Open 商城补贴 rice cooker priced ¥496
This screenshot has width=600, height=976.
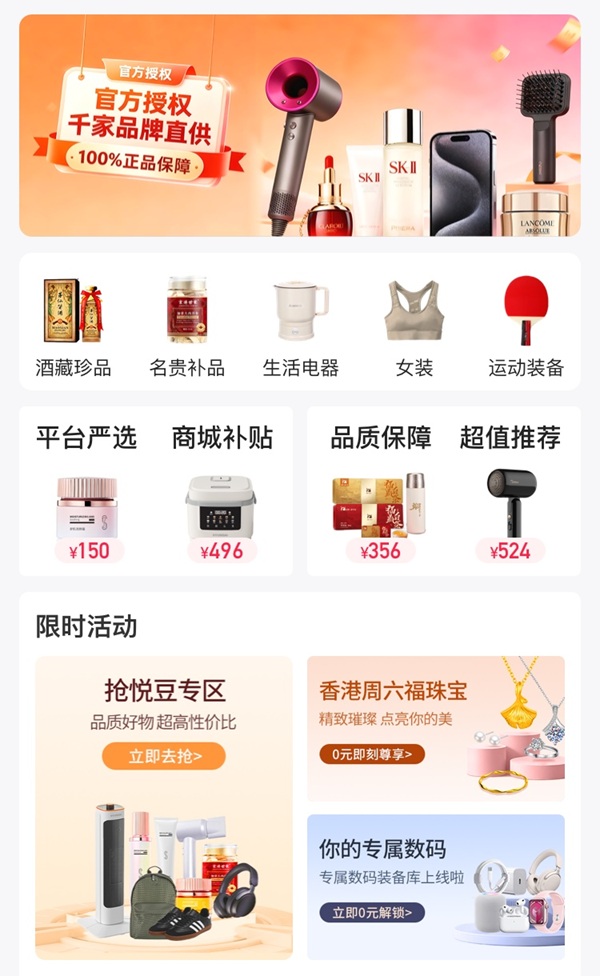coord(221,515)
